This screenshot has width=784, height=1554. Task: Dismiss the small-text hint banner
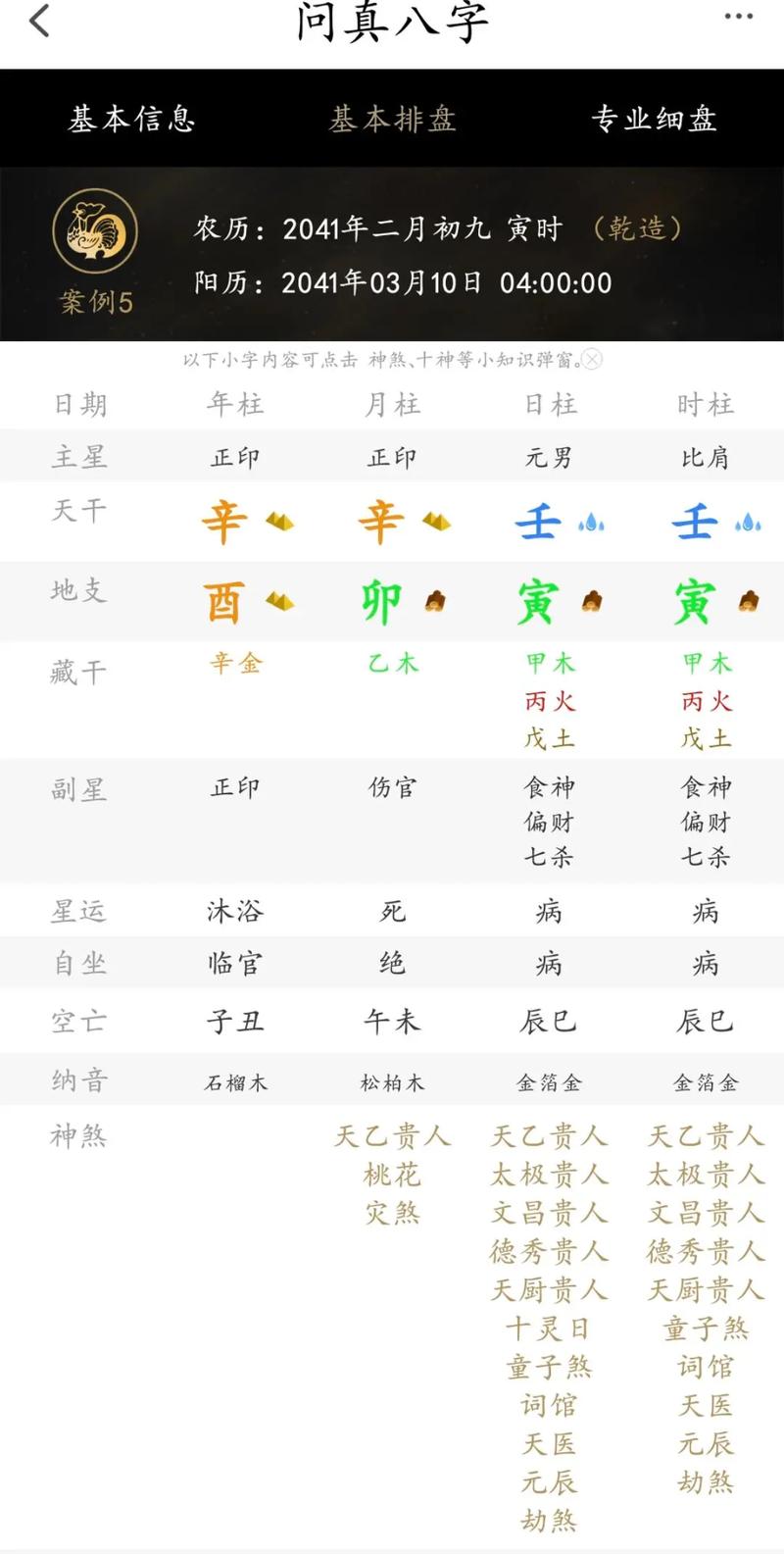(x=592, y=359)
